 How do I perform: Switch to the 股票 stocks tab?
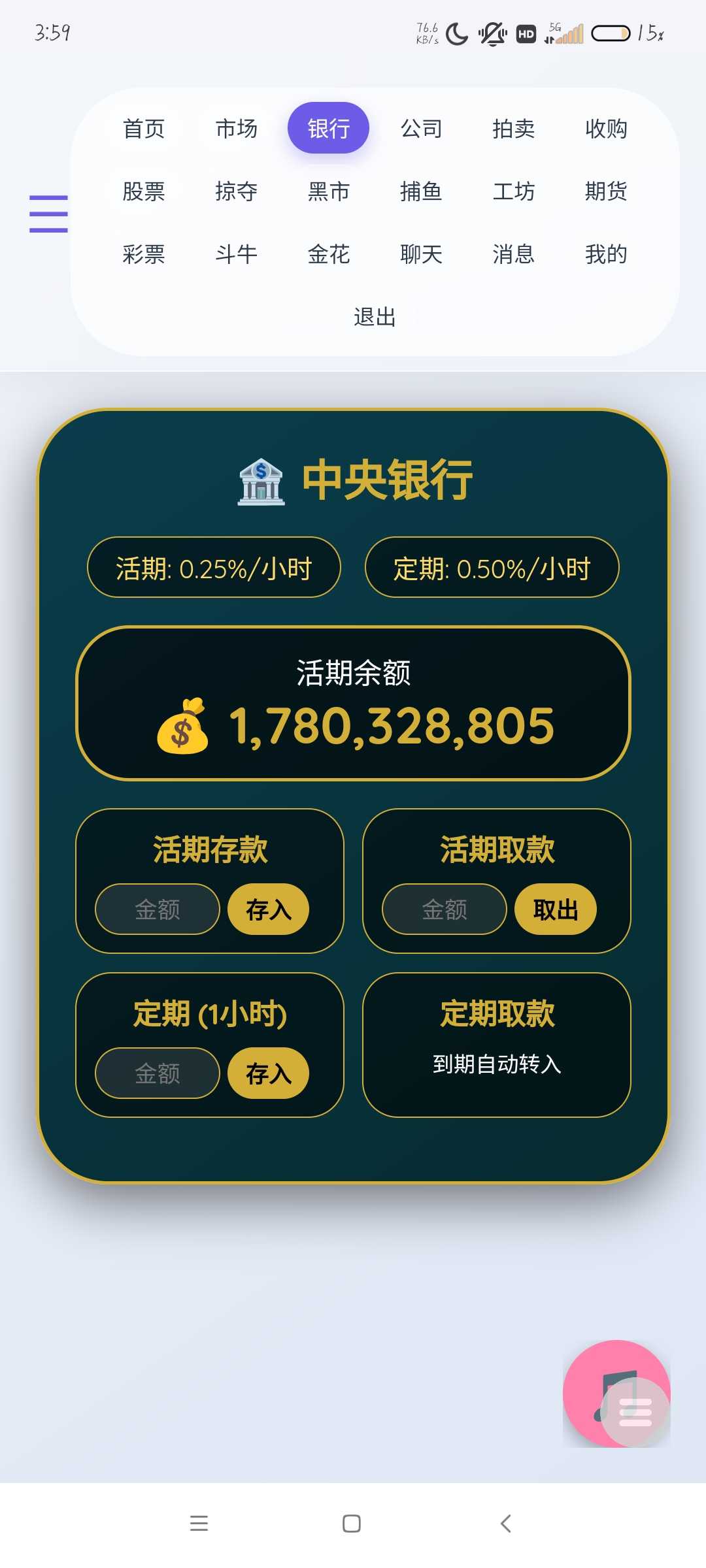click(144, 191)
